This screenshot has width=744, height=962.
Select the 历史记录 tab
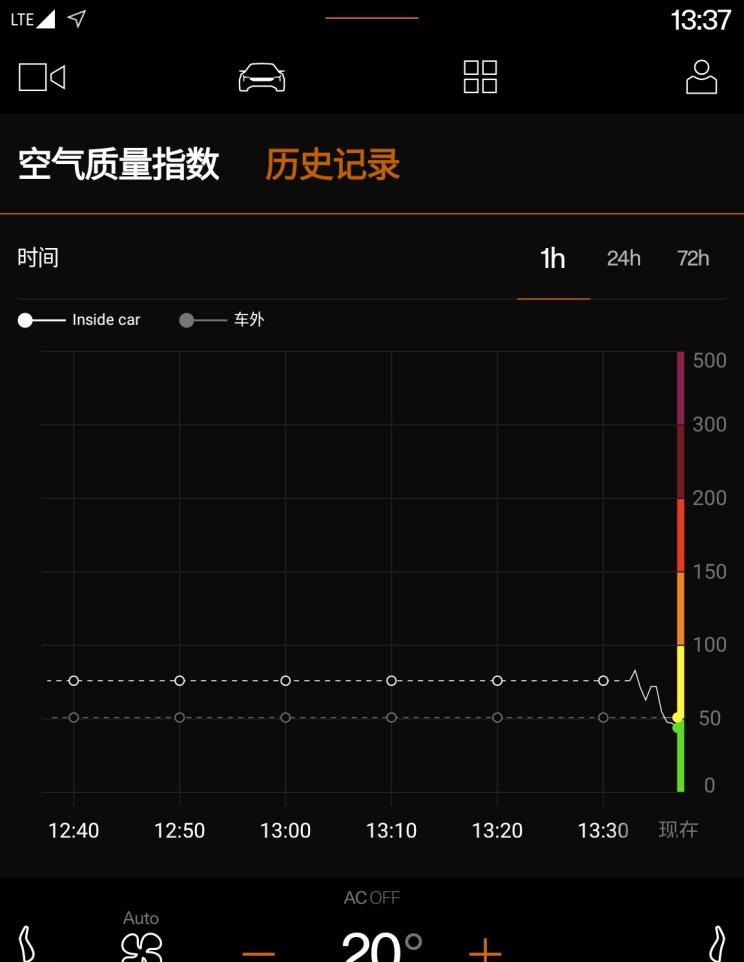tap(332, 165)
